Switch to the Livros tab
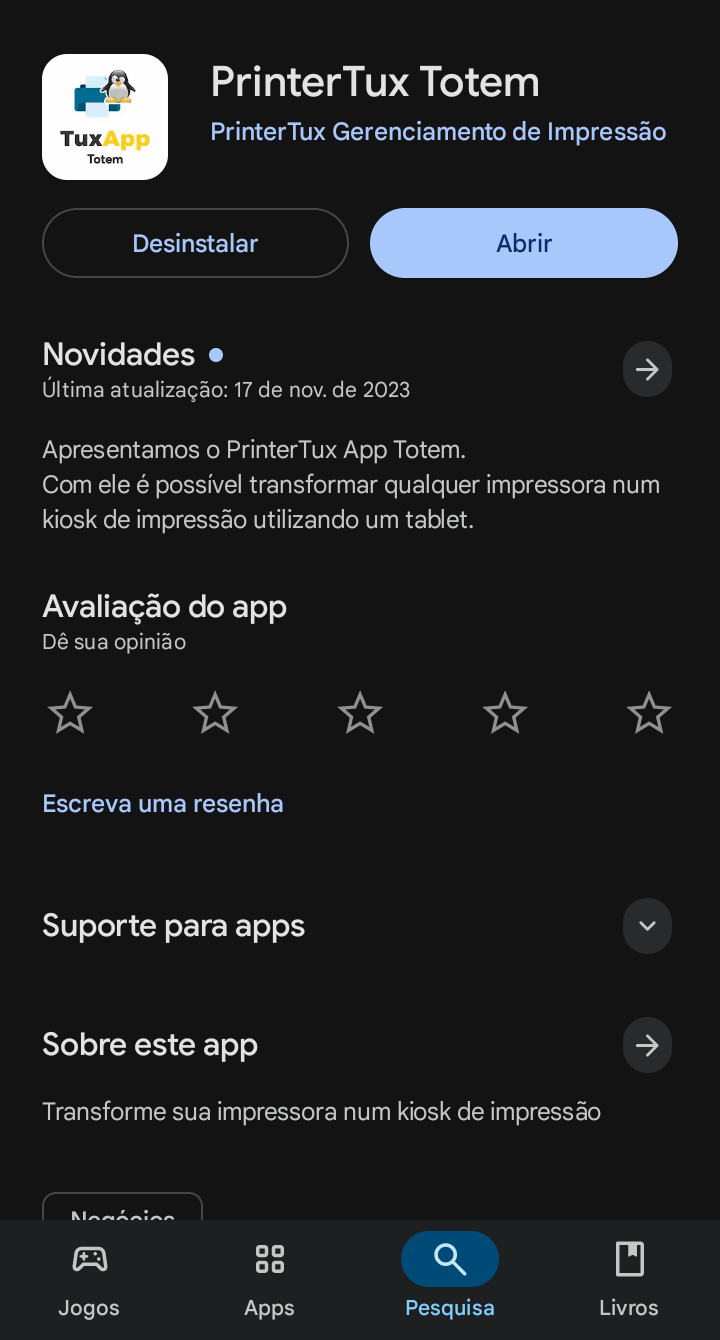The width and height of the screenshot is (720, 1340). [629, 1279]
